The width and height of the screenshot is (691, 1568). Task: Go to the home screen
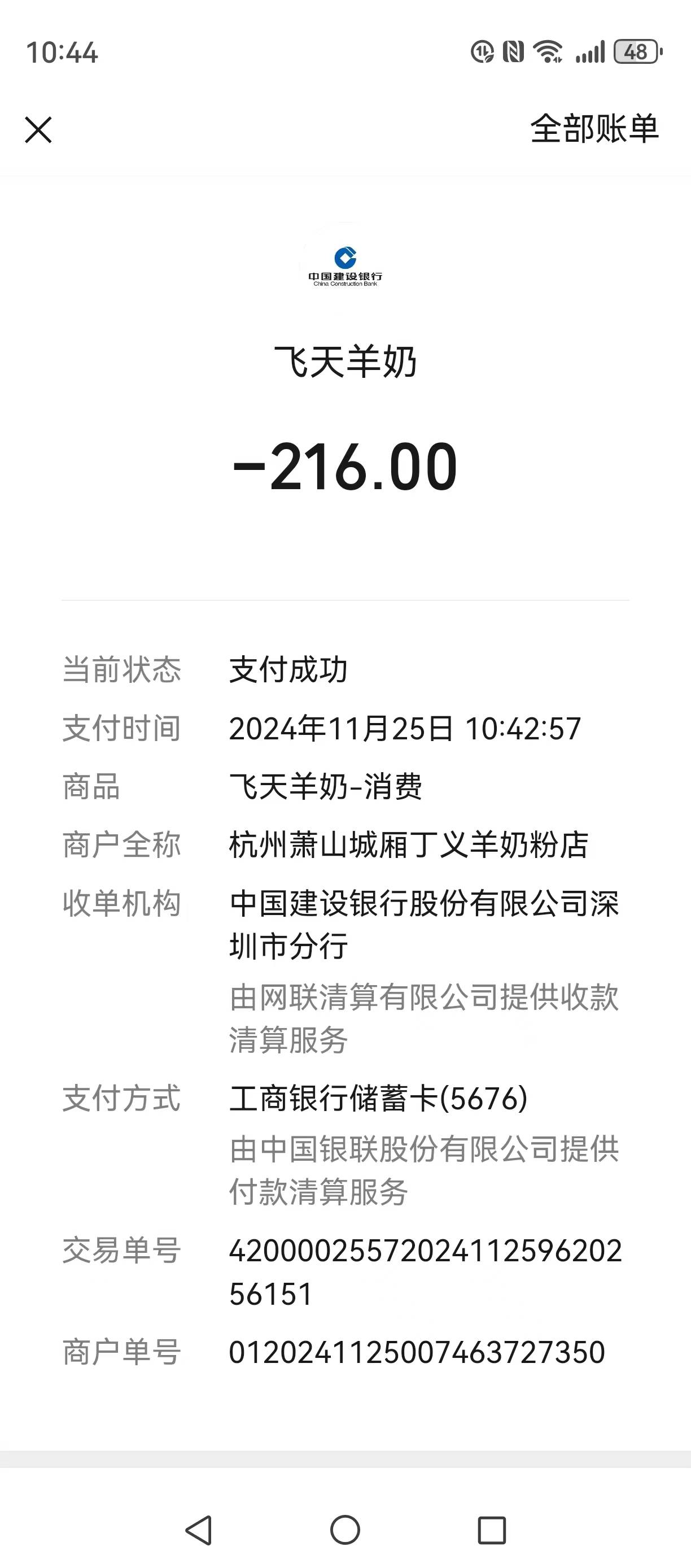[345, 1530]
